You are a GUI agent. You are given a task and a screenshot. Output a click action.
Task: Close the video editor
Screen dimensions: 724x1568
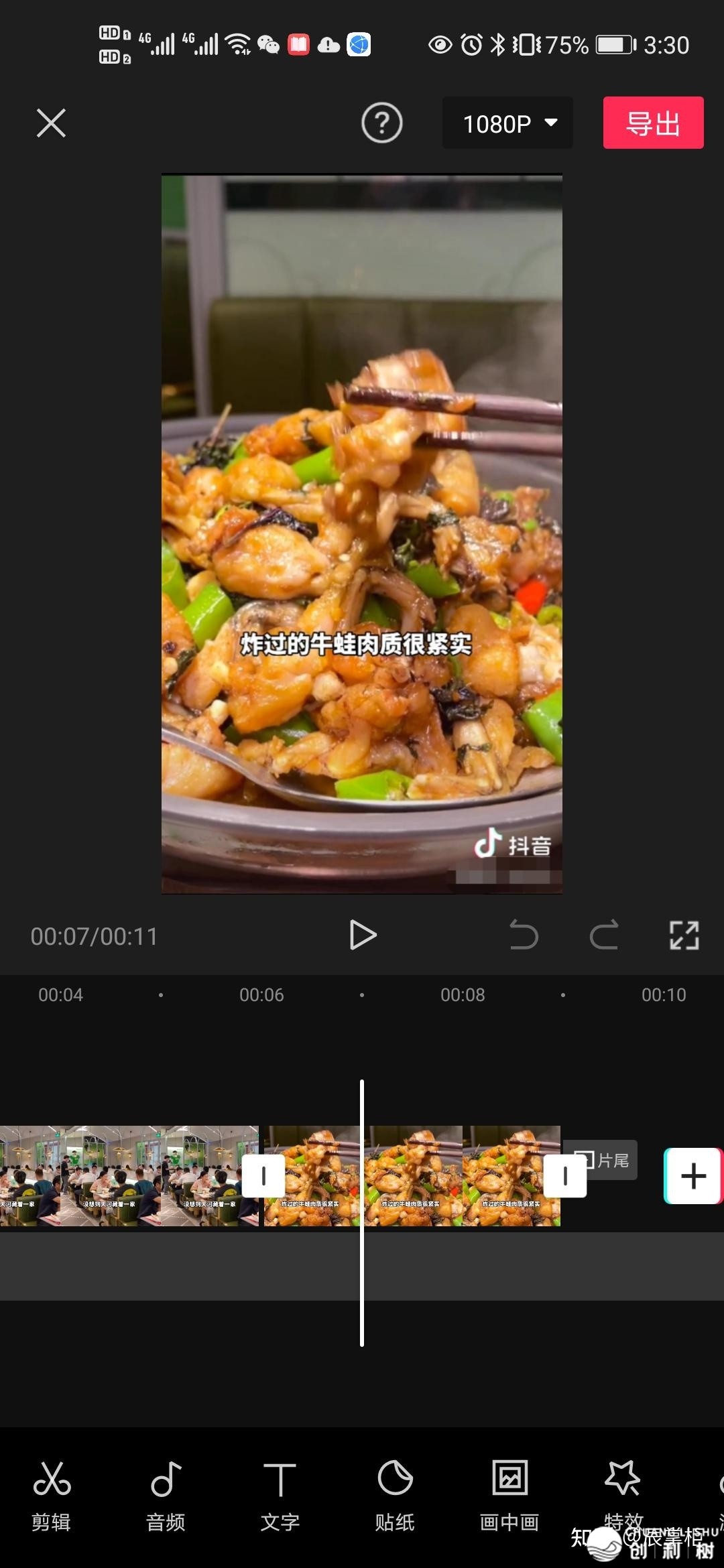tap(51, 123)
